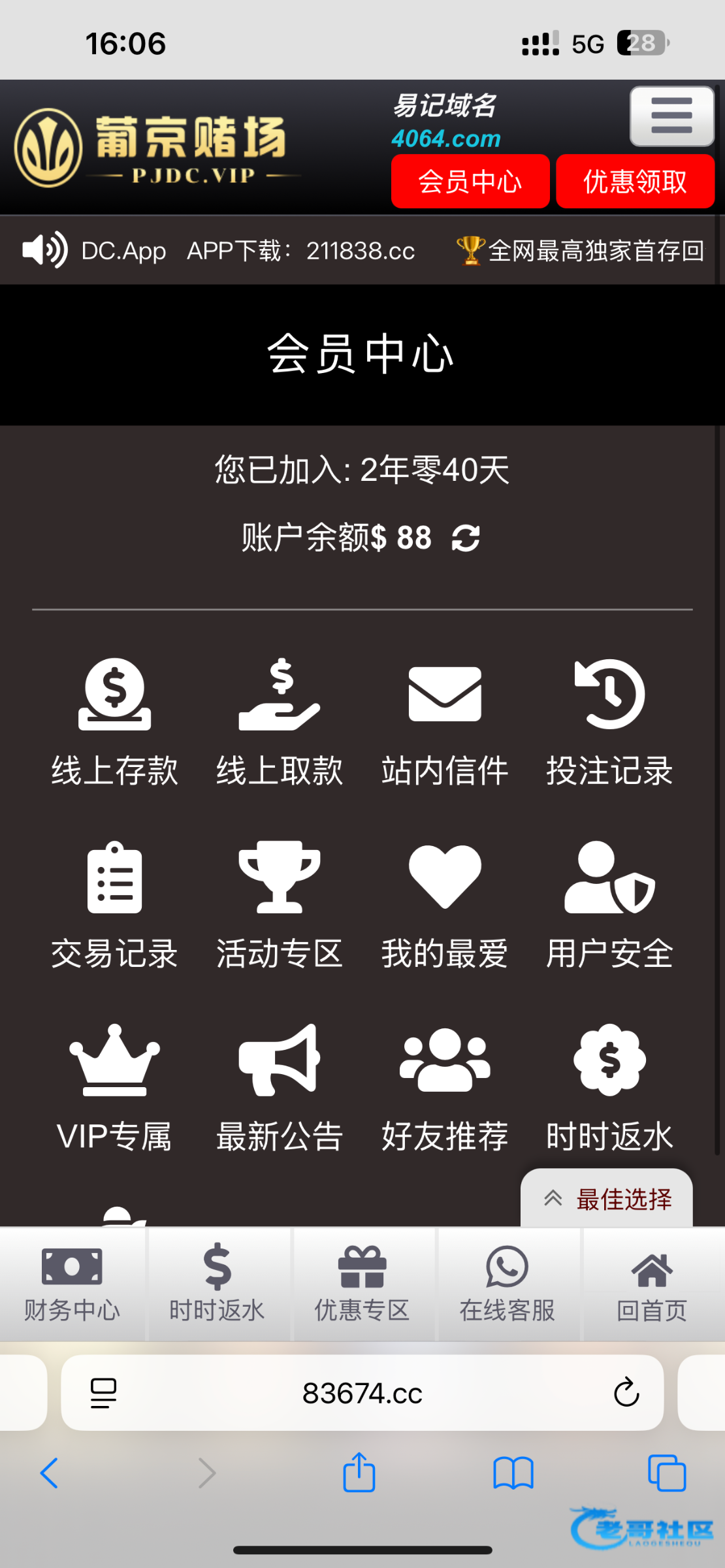The height and width of the screenshot is (1568, 725).
Task: View 投注记录 betting history
Action: click(609, 721)
